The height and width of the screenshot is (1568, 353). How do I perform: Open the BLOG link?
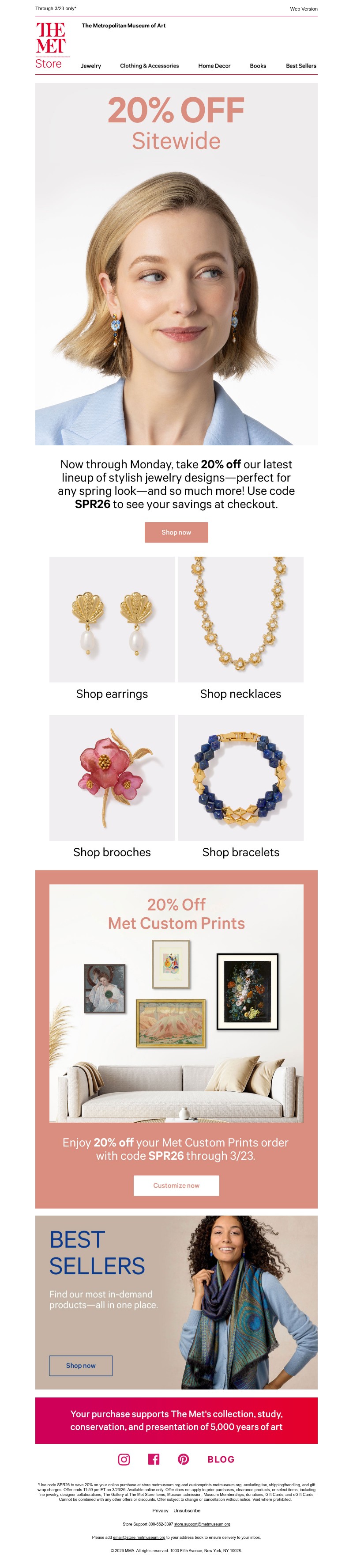[x=221, y=1459]
